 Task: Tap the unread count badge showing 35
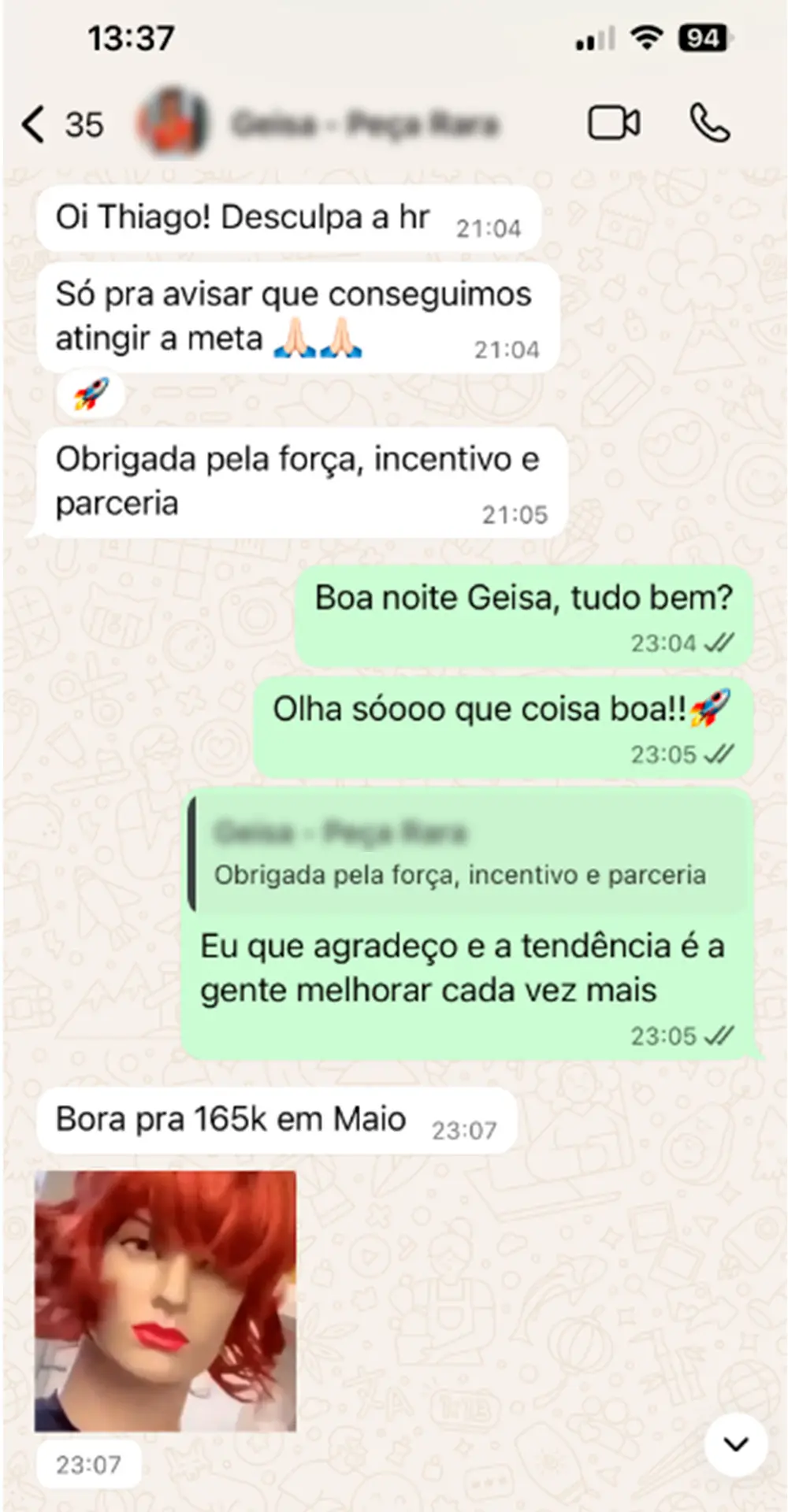click(x=86, y=124)
